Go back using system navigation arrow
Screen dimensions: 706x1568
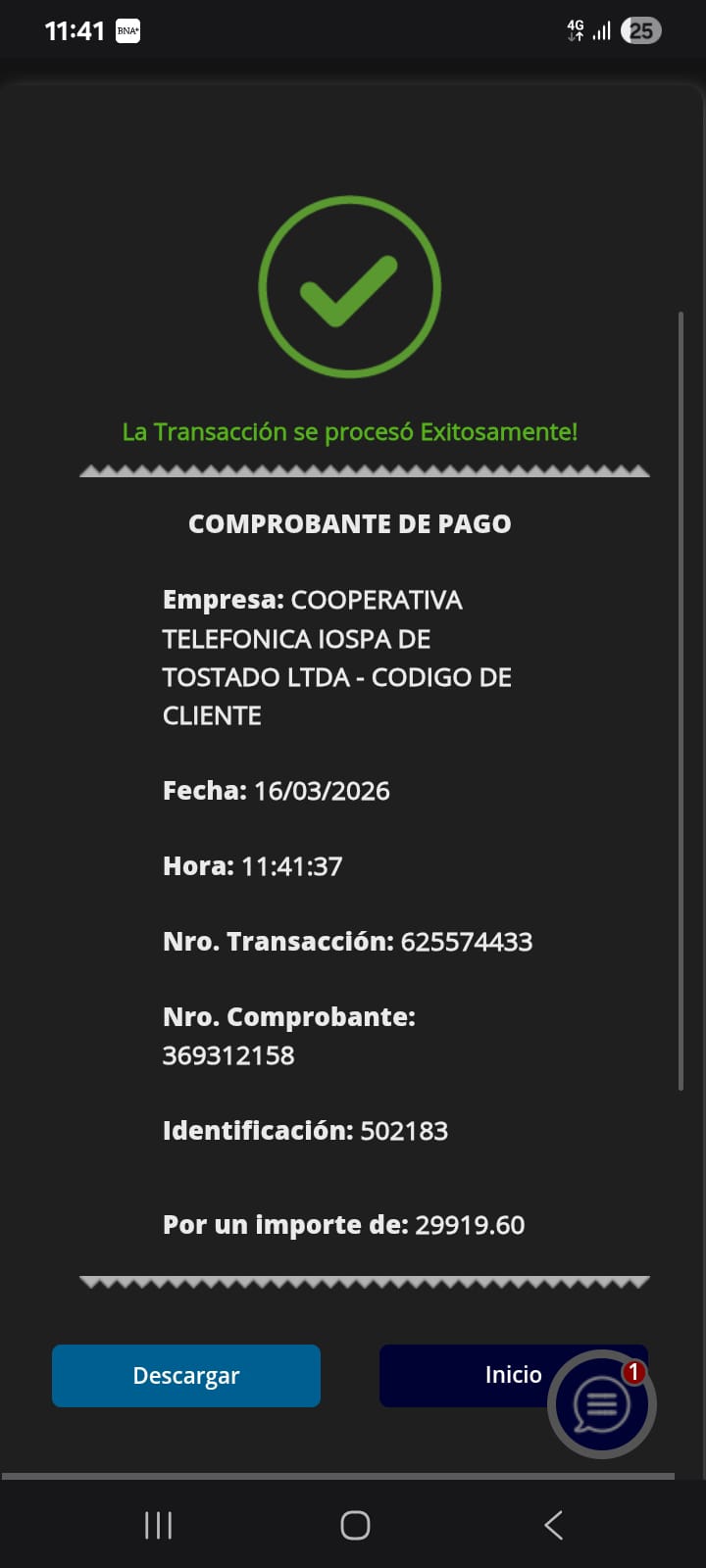553,1525
